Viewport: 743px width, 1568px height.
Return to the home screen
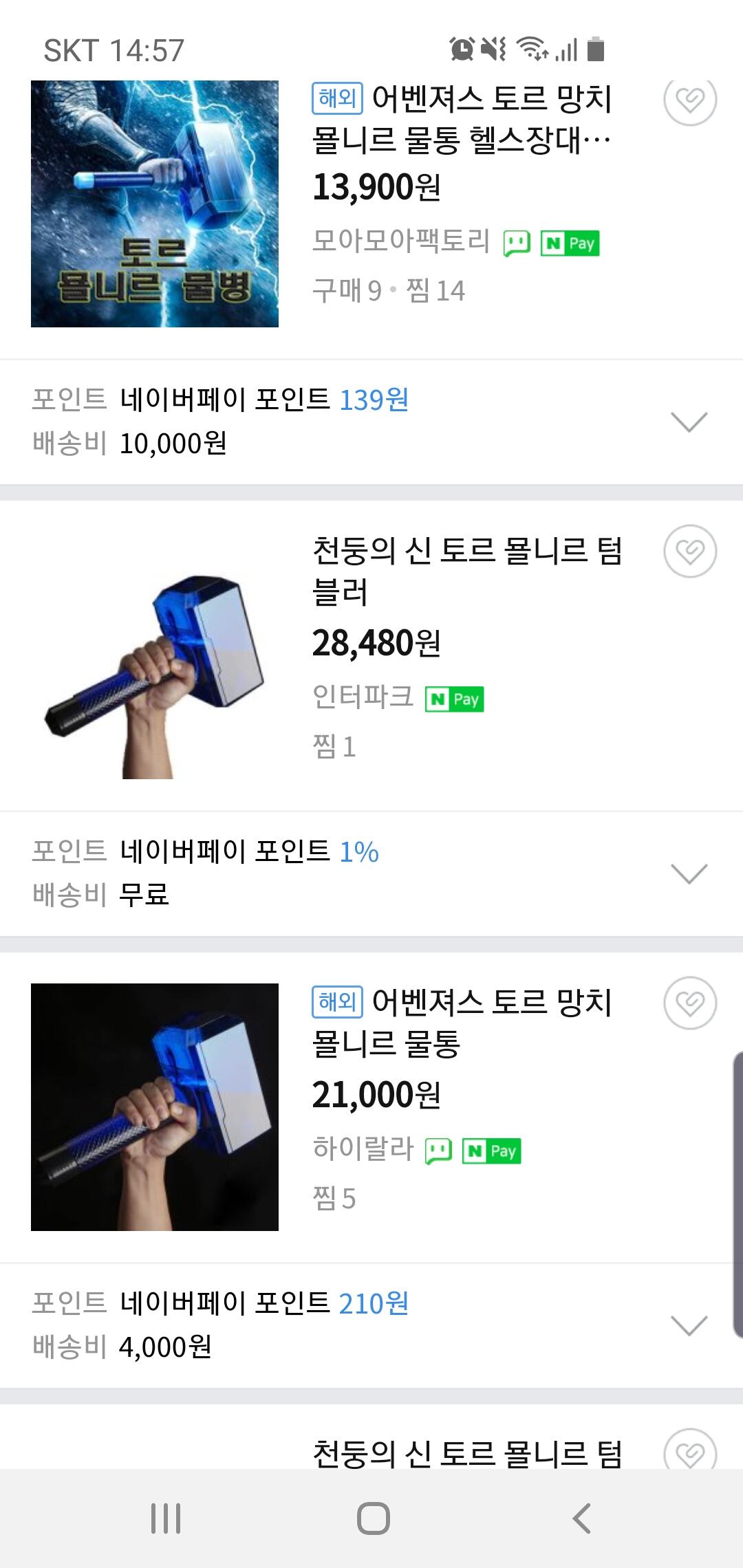(x=373, y=1518)
